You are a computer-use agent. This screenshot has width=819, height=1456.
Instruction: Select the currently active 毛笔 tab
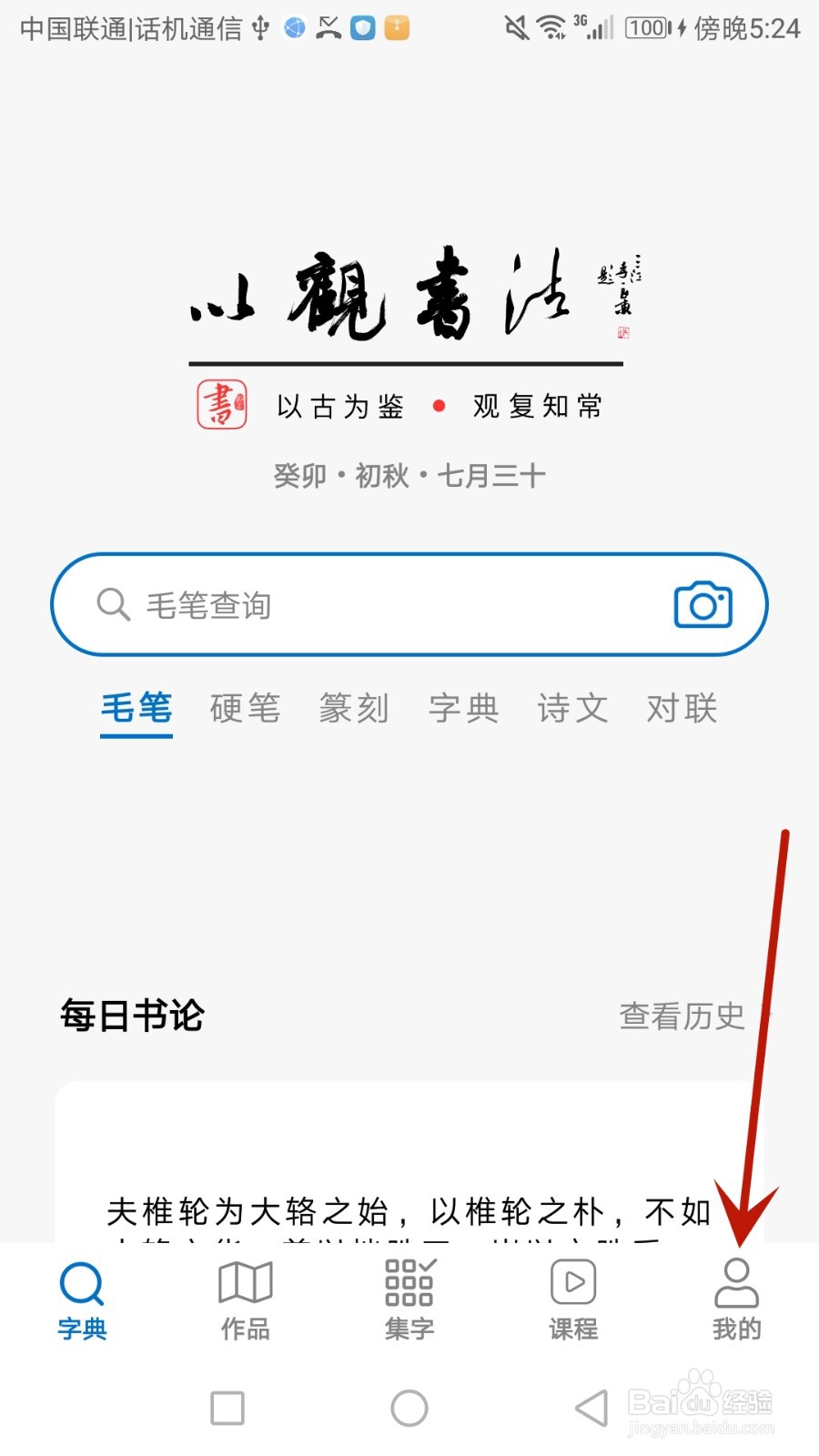tap(136, 710)
